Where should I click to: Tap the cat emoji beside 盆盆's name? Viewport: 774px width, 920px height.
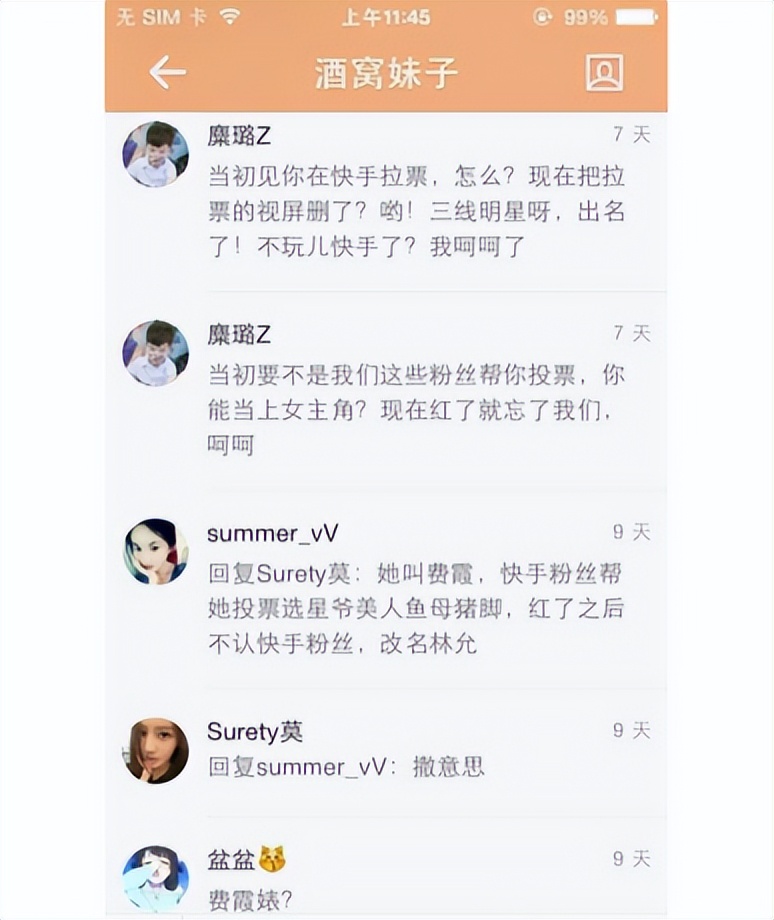click(x=274, y=858)
